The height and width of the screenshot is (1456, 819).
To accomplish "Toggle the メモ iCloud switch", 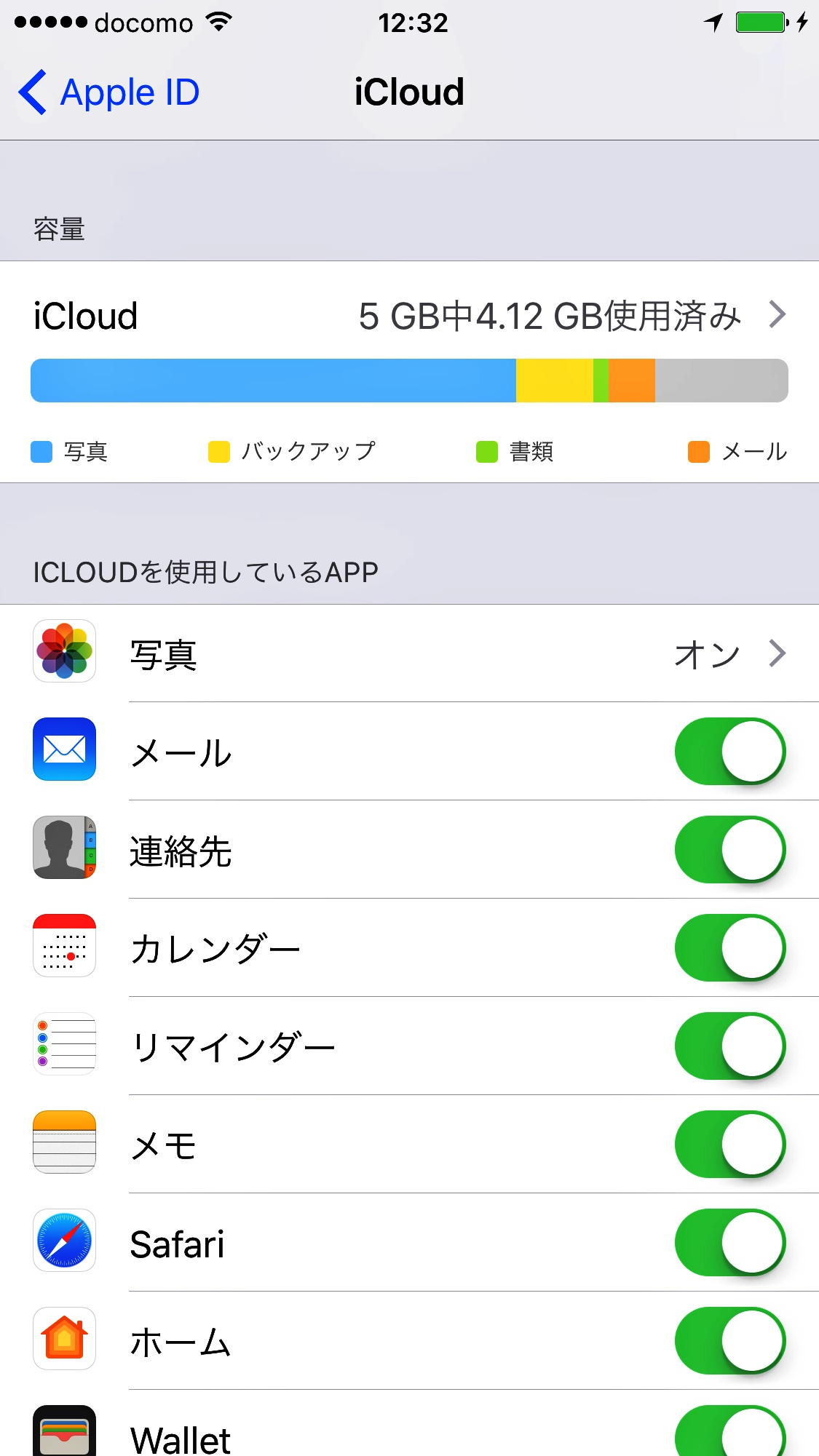I will coord(730,1144).
